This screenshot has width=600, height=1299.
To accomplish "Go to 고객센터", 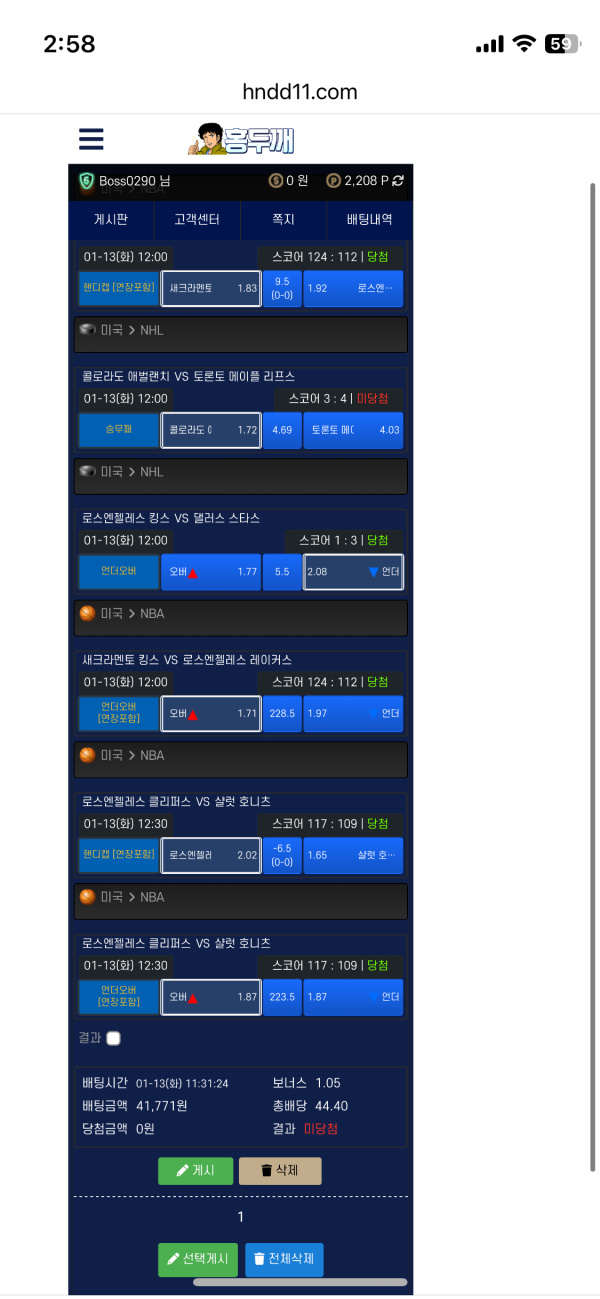I will (x=197, y=219).
